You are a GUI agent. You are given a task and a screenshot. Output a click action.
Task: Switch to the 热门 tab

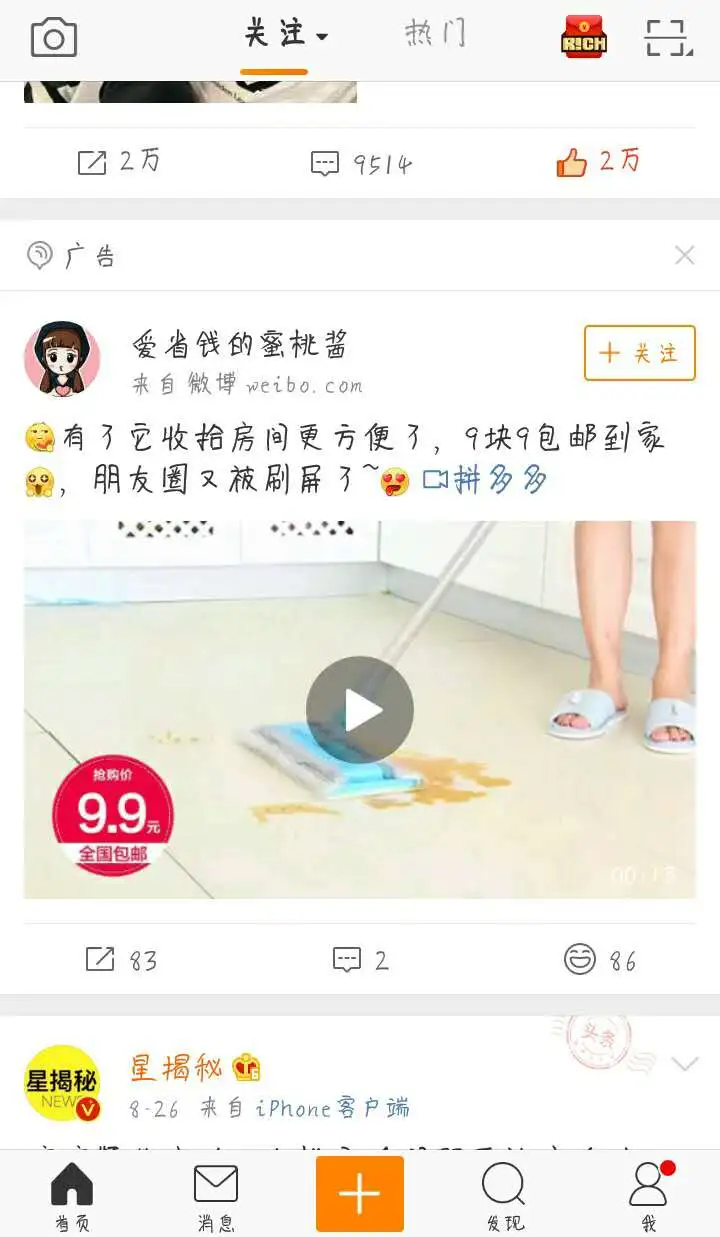[x=436, y=34]
